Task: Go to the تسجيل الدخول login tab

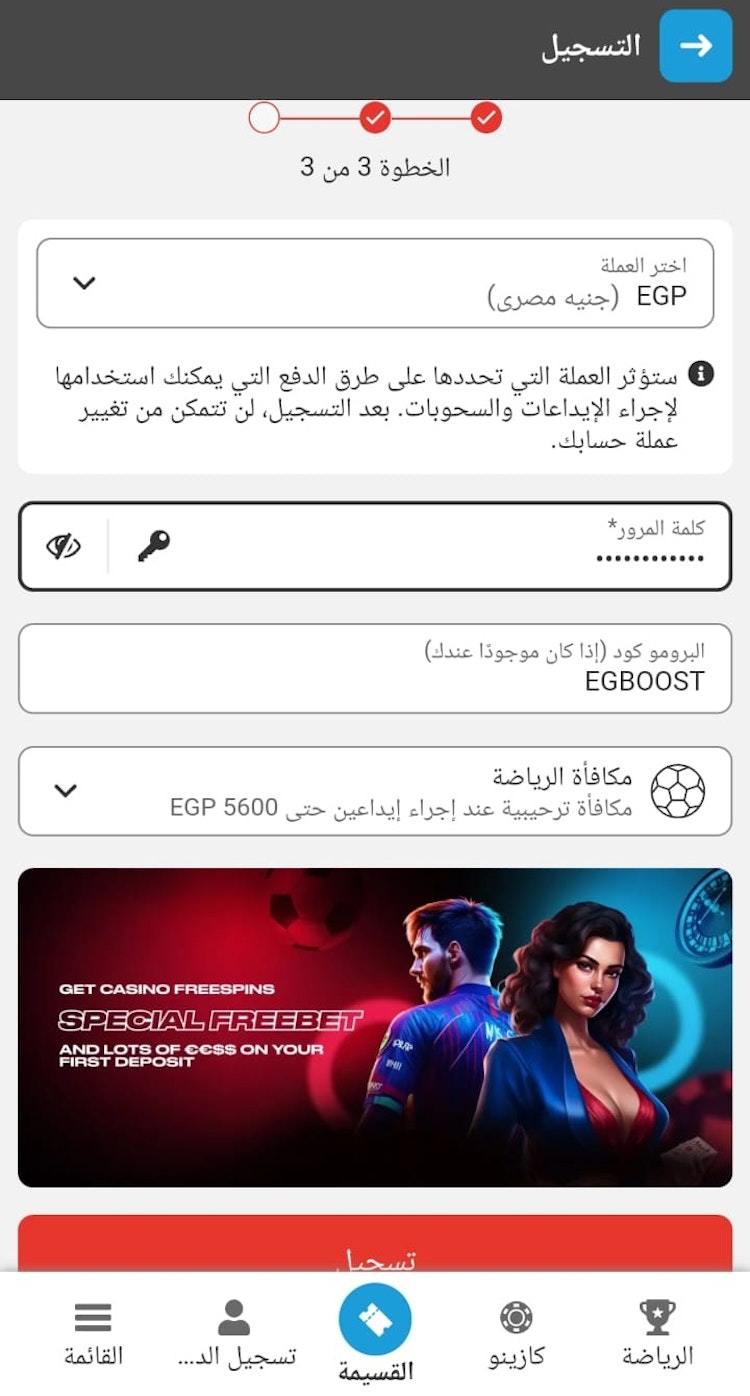Action: [x=234, y=1334]
